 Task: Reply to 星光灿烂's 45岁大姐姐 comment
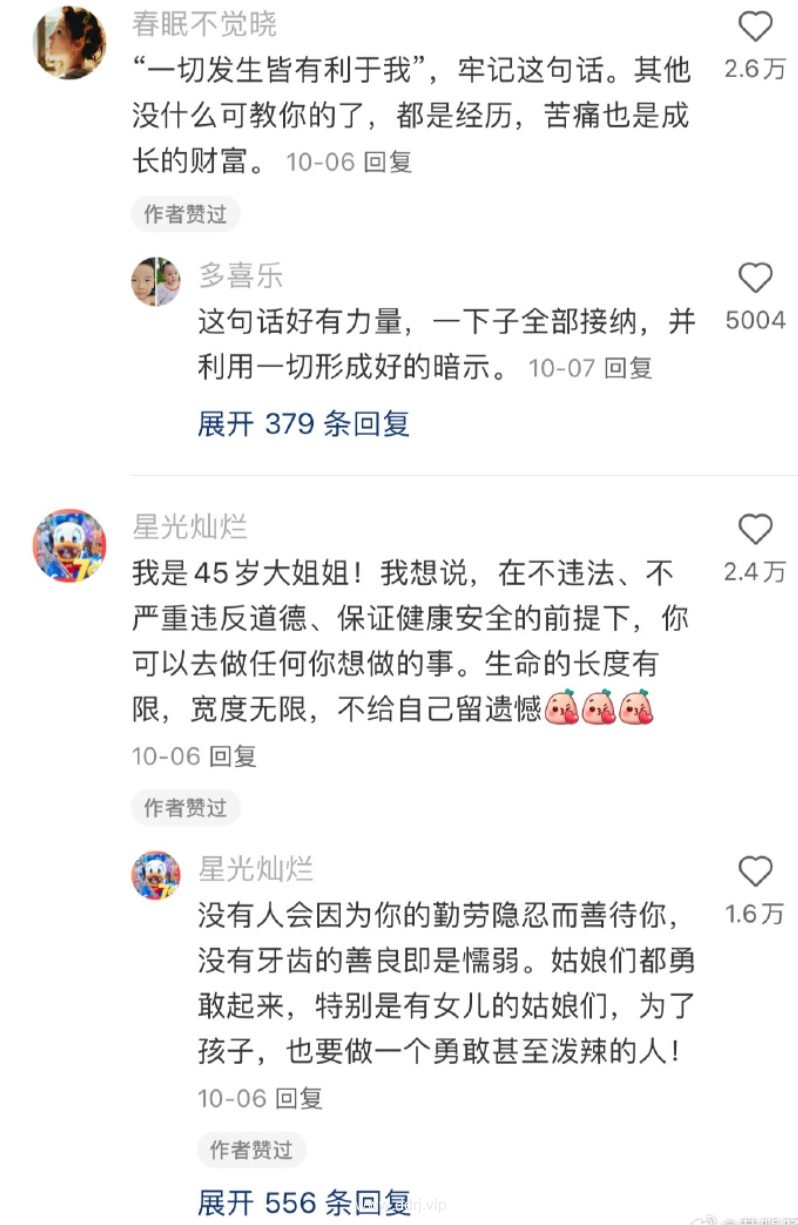232,756
